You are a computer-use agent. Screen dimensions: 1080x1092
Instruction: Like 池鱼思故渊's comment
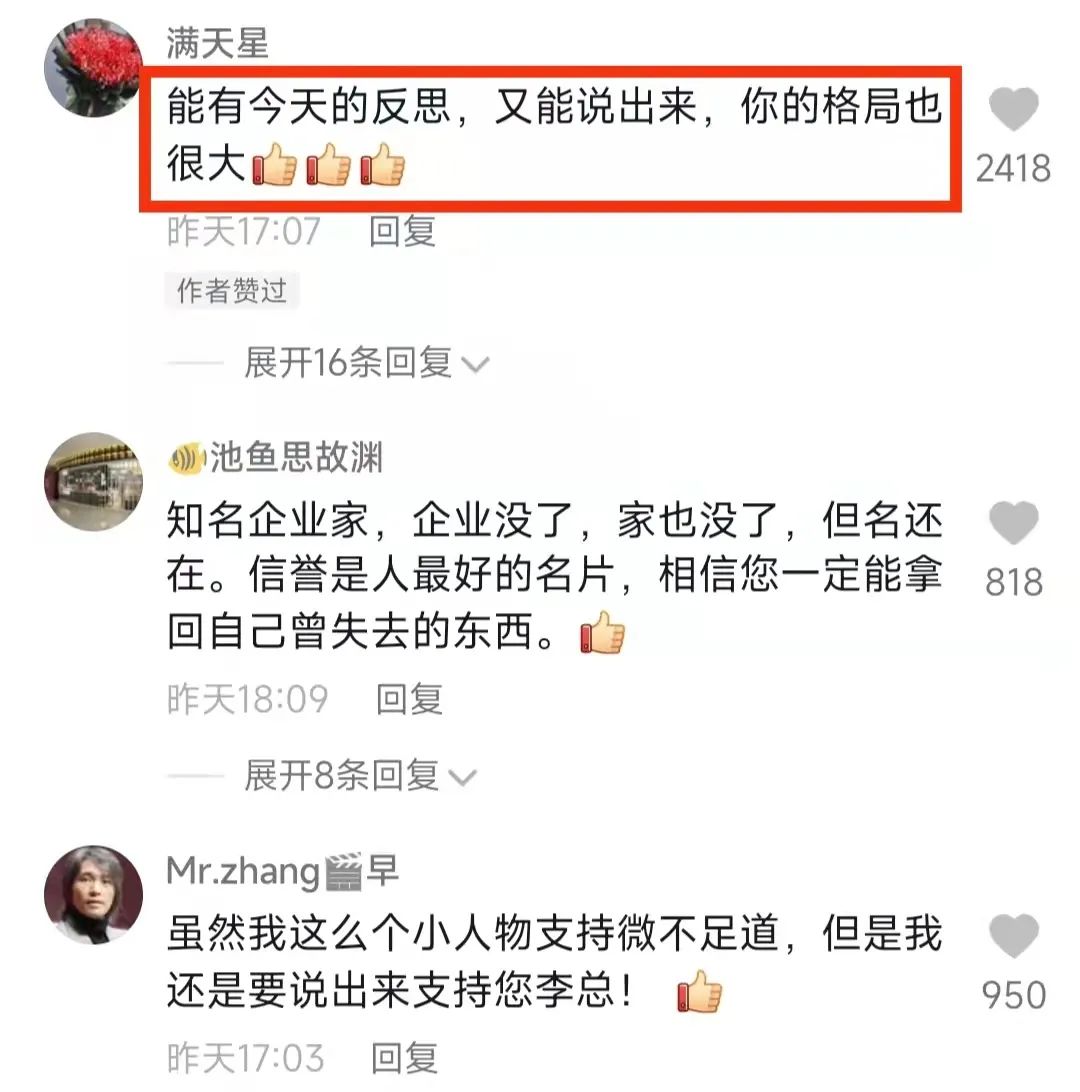point(1013,524)
